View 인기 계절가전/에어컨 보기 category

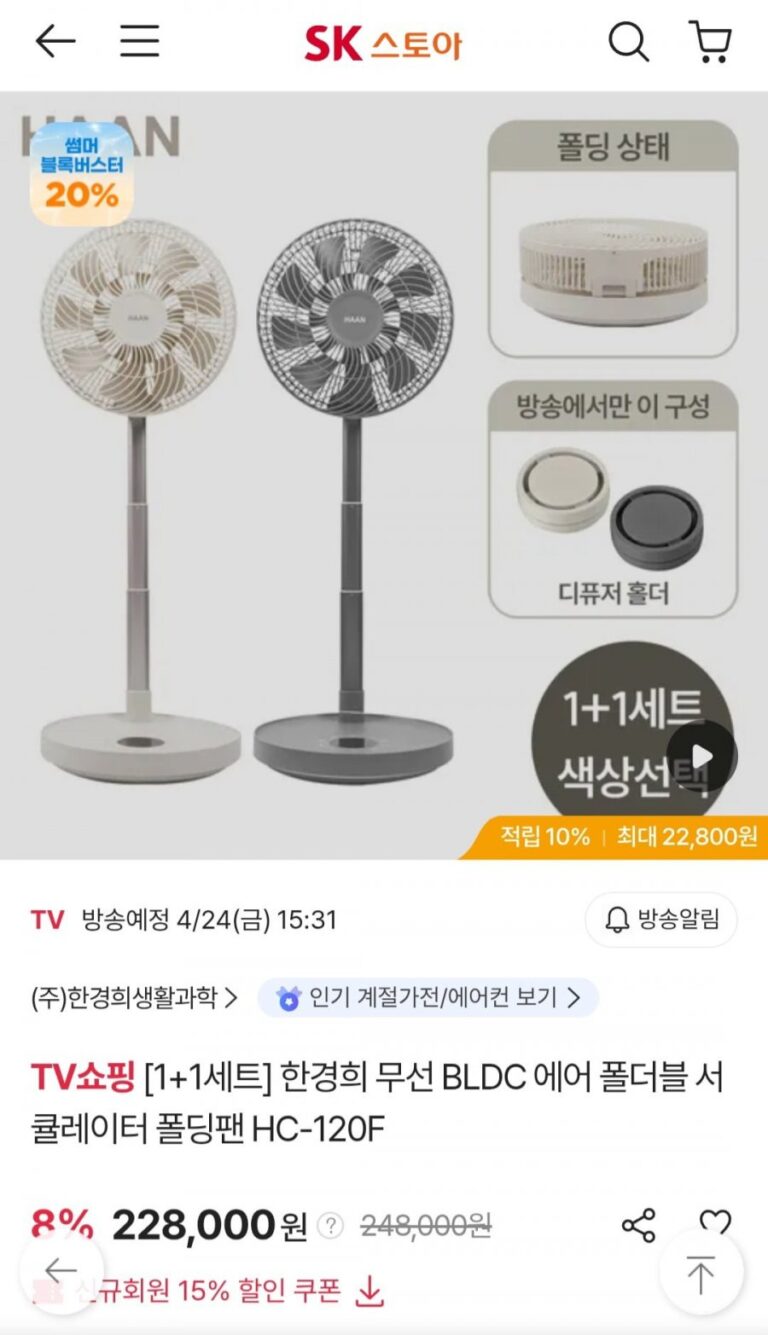point(428,998)
